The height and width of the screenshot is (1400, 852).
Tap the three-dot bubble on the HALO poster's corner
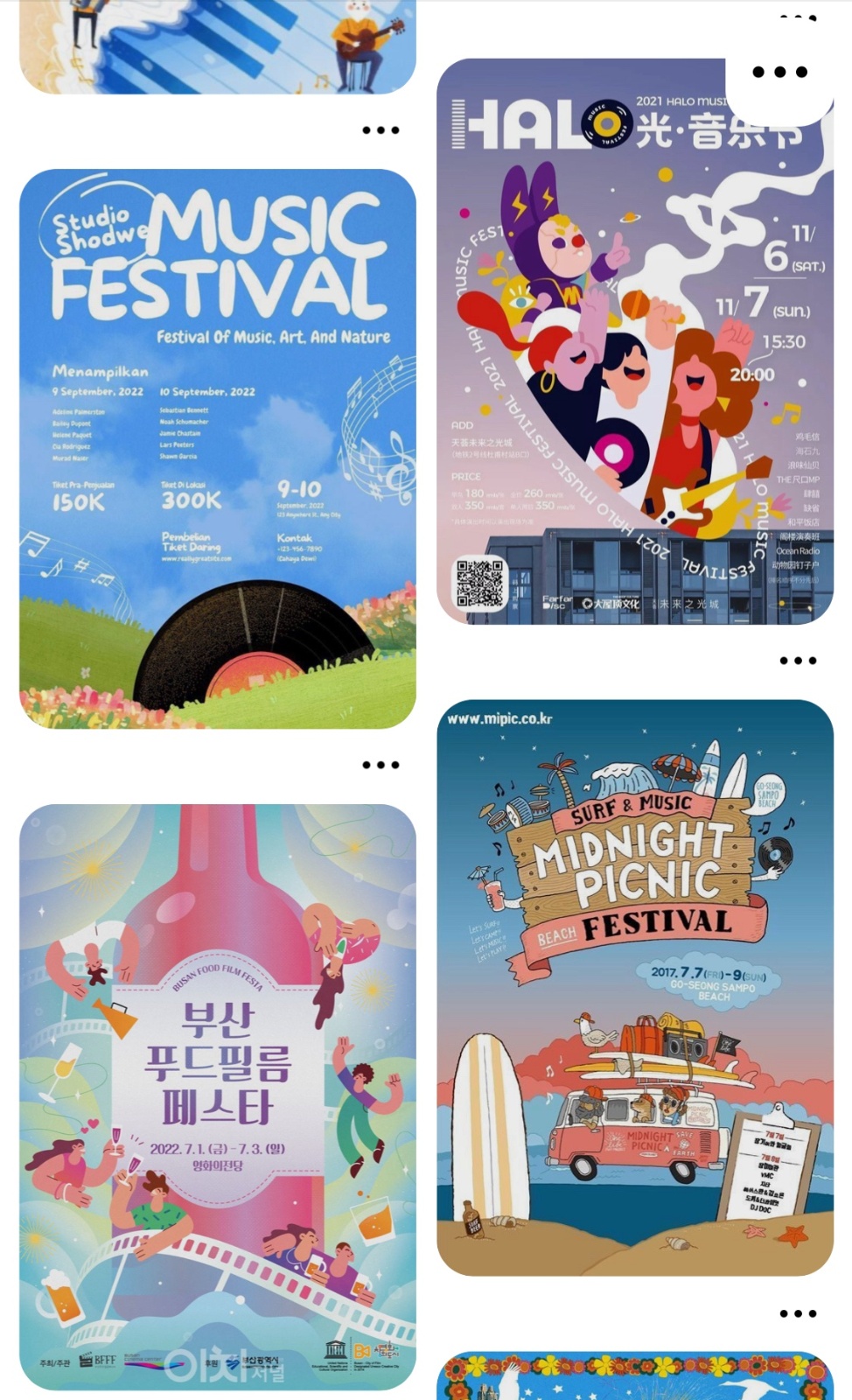[779, 73]
